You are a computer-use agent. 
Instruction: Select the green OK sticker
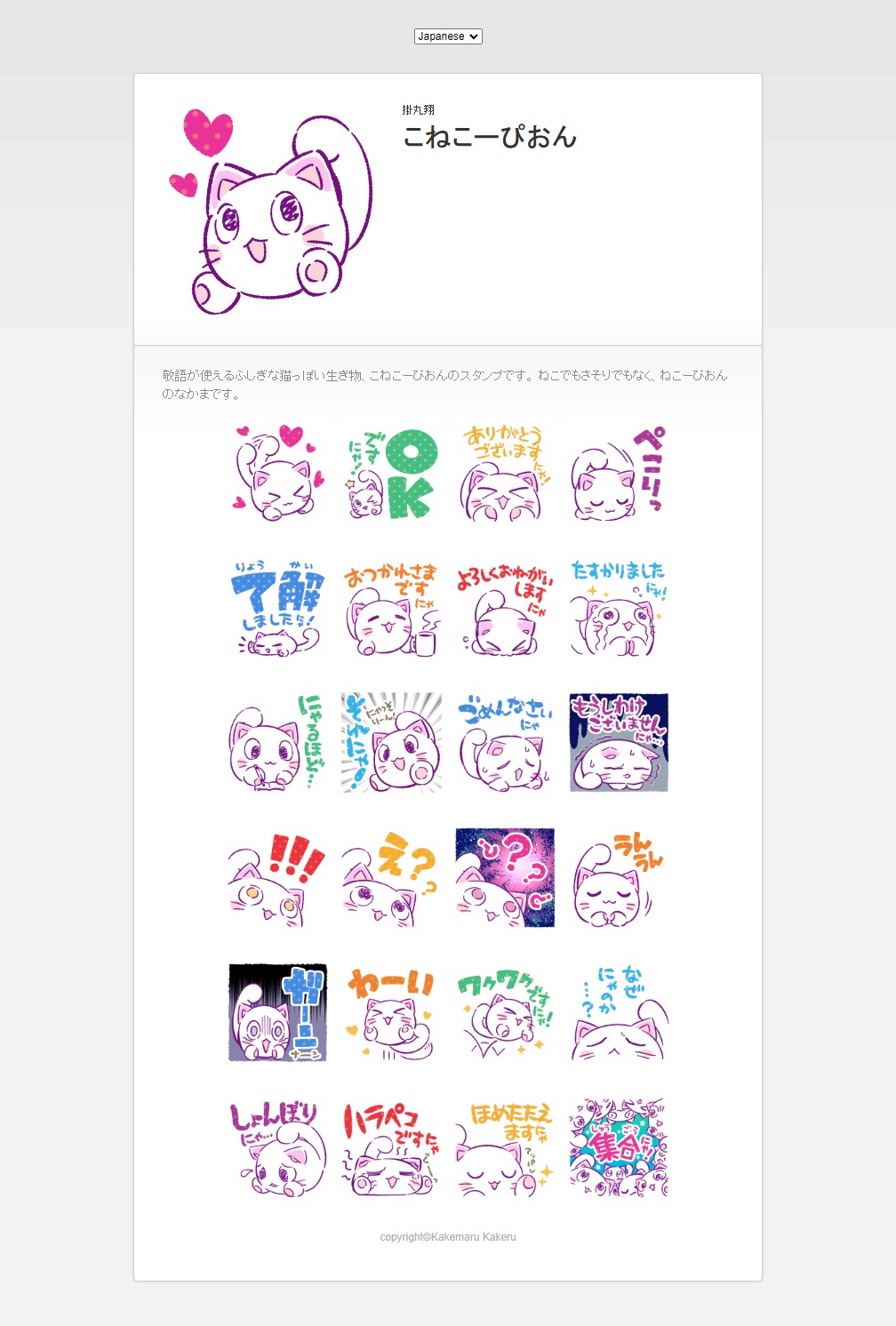[391, 474]
